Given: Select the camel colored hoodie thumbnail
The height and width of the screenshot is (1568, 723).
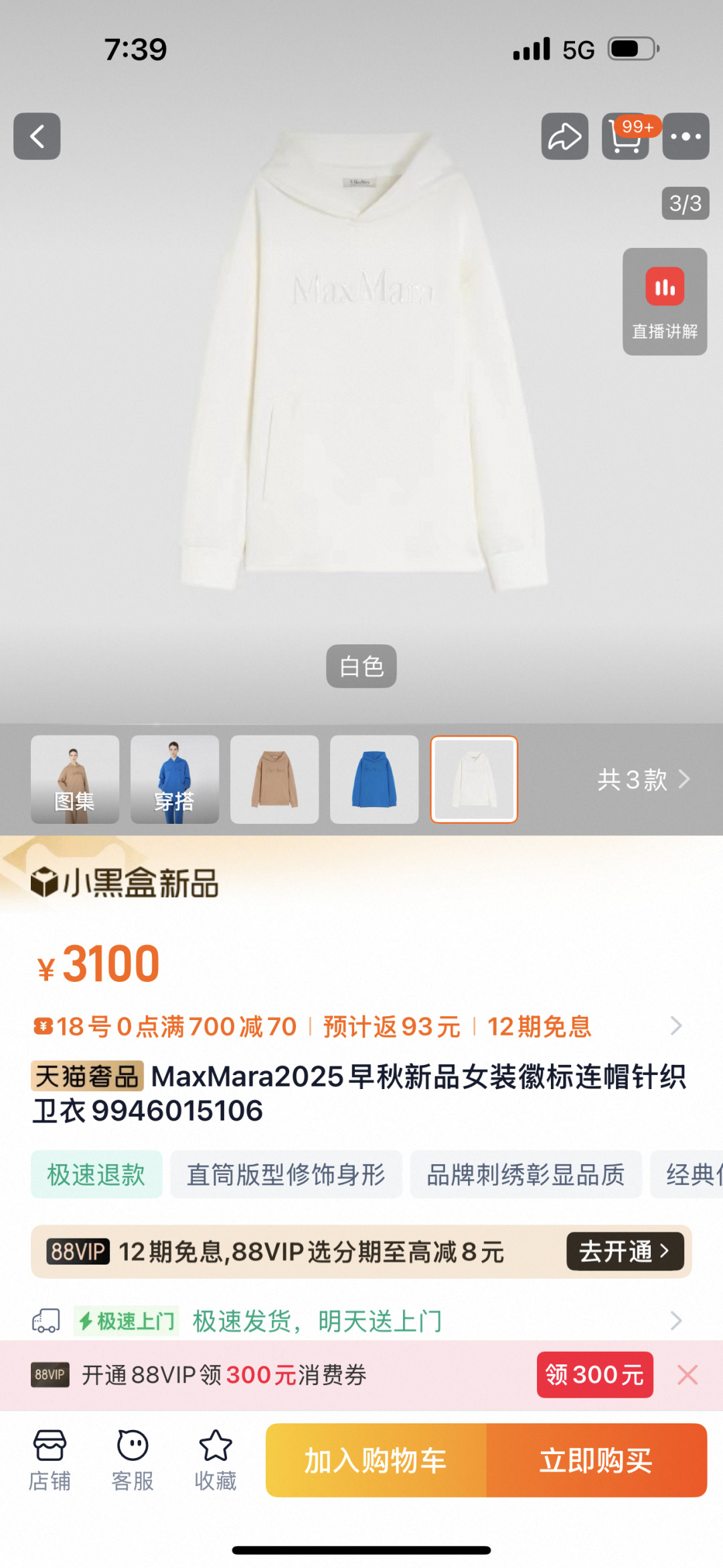Looking at the screenshot, I should (274, 779).
